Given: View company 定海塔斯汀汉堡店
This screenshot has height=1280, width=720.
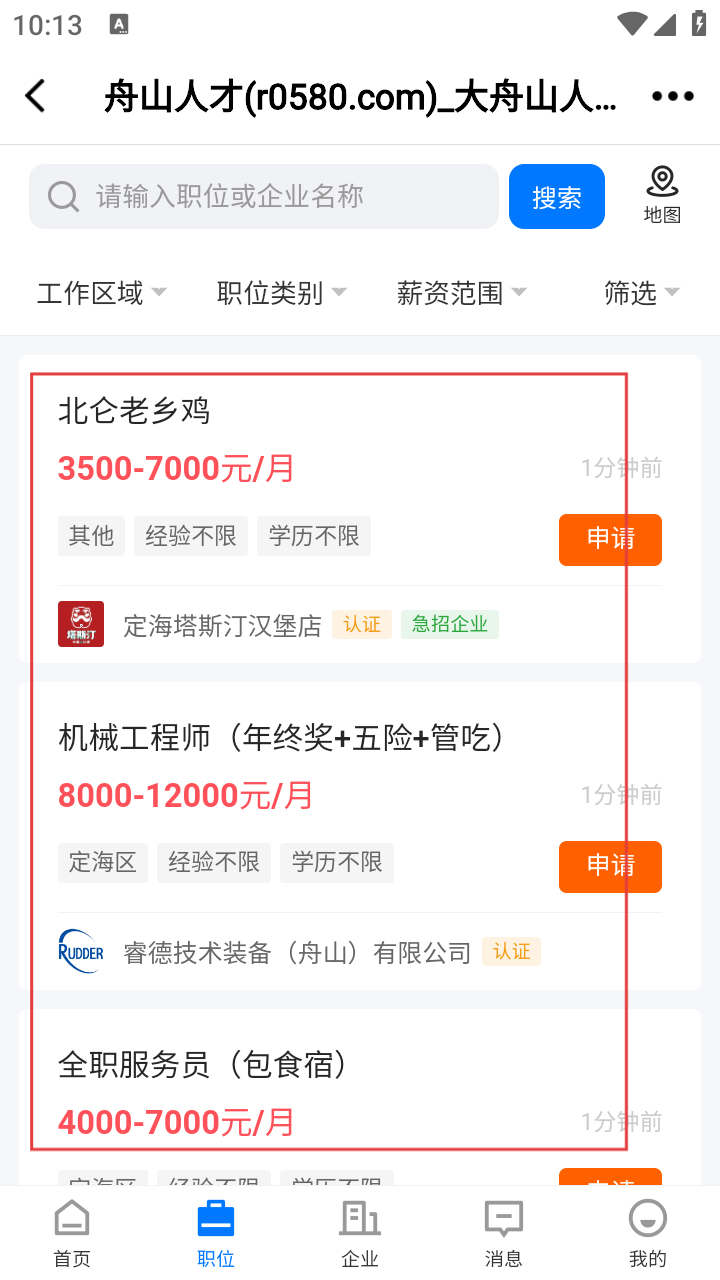Looking at the screenshot, I should [222, 625].
